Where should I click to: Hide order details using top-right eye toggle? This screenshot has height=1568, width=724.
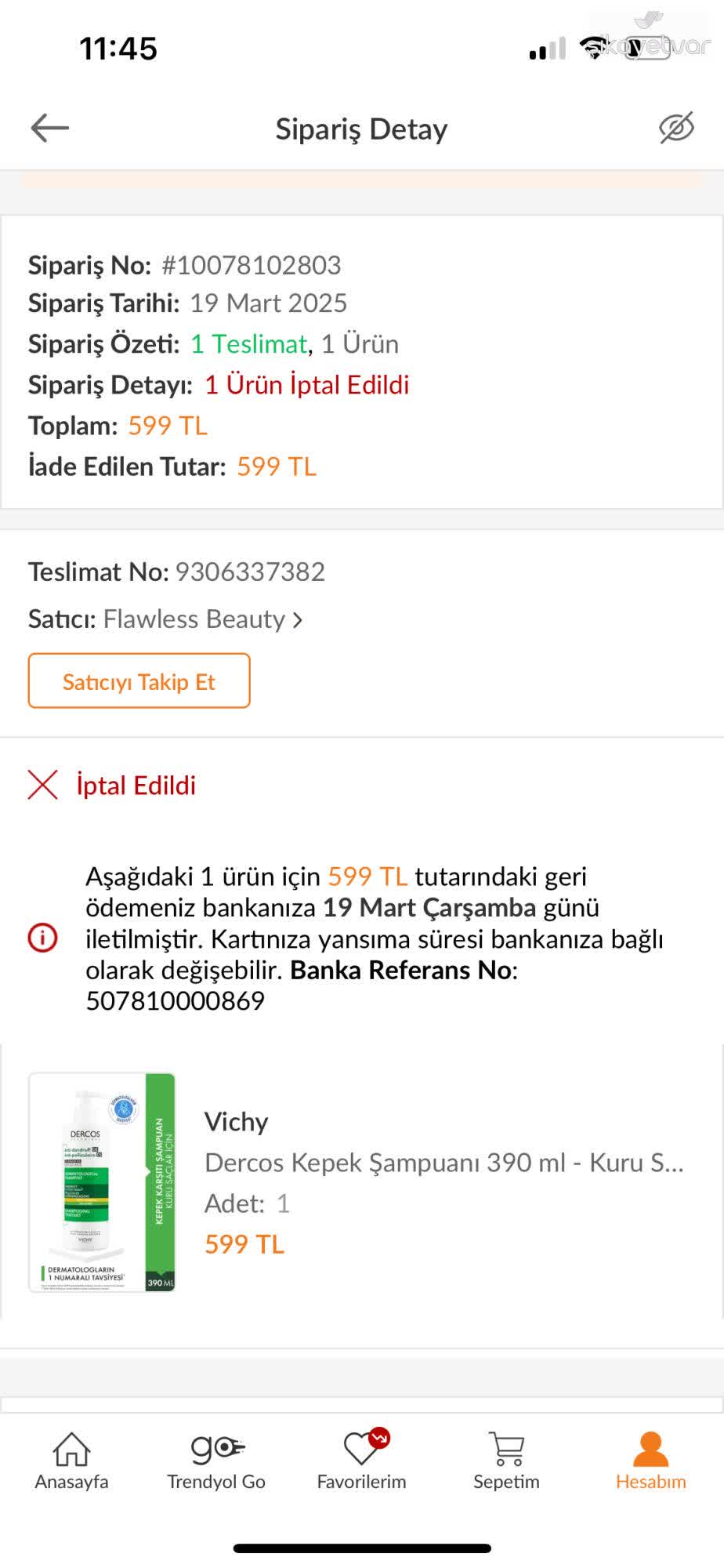click(x=675, y=127)
